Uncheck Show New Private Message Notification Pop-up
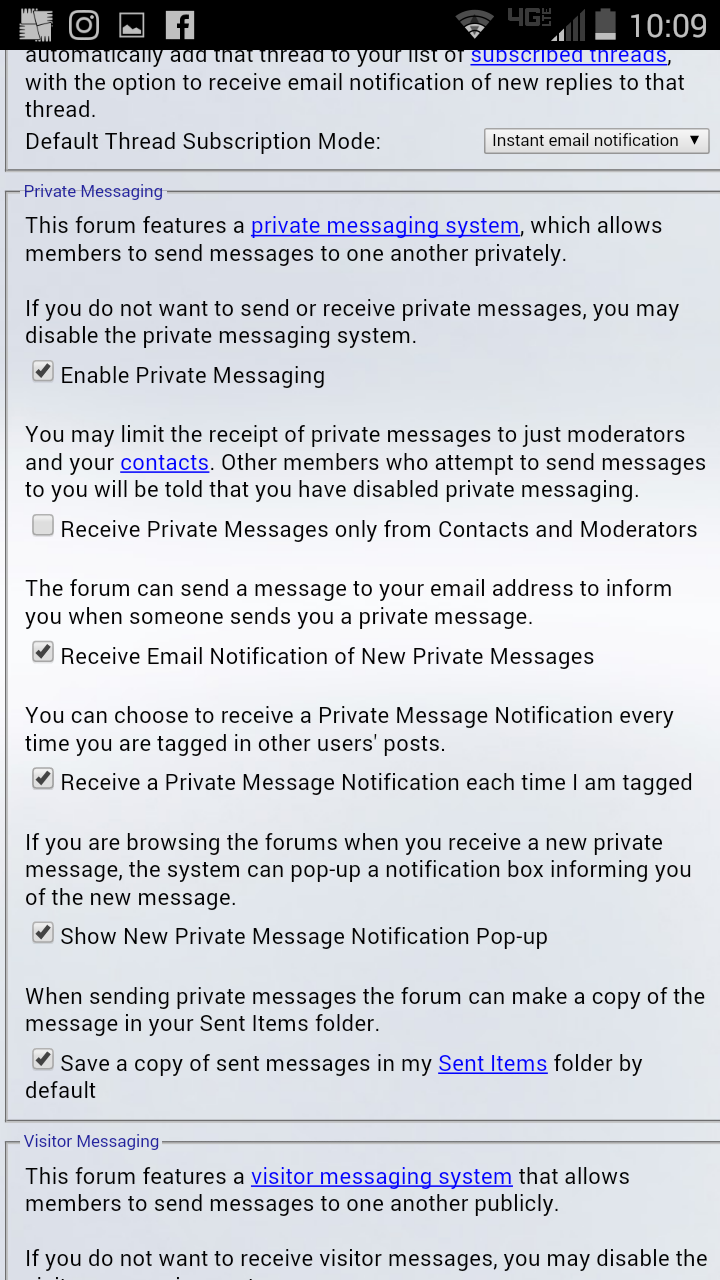Image resolution: width=720 pixels, height=1280 pixels. point(43,933)
